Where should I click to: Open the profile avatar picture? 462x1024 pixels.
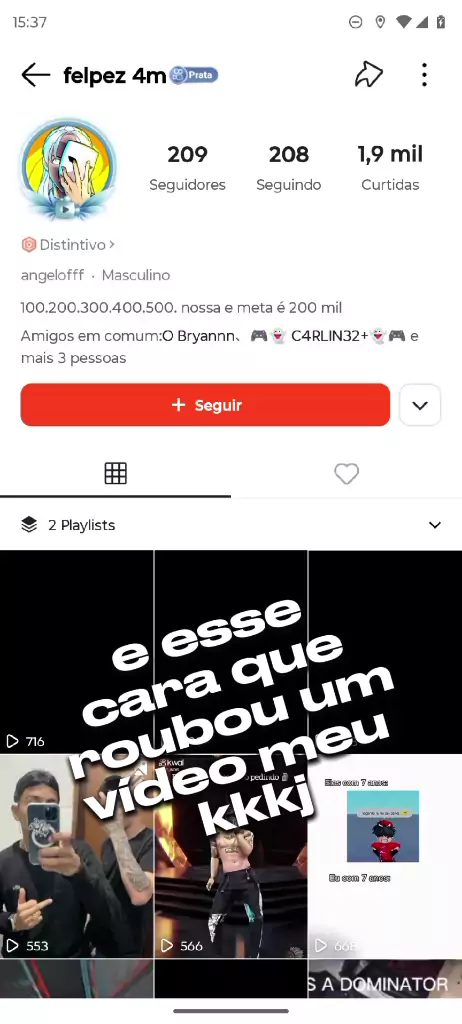click(68, 168)
